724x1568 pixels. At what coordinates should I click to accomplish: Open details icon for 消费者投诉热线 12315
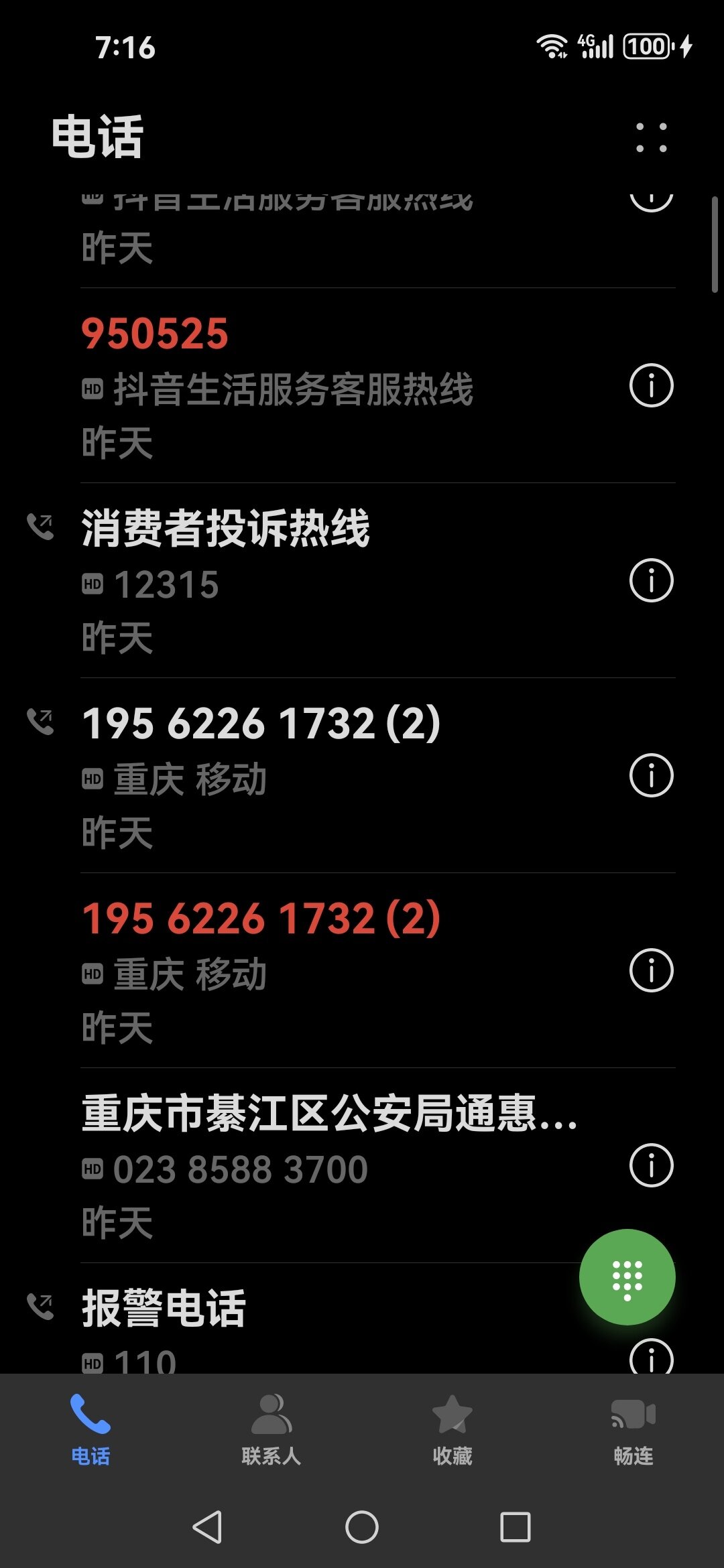pyautogui.click(x=651, y=580)
